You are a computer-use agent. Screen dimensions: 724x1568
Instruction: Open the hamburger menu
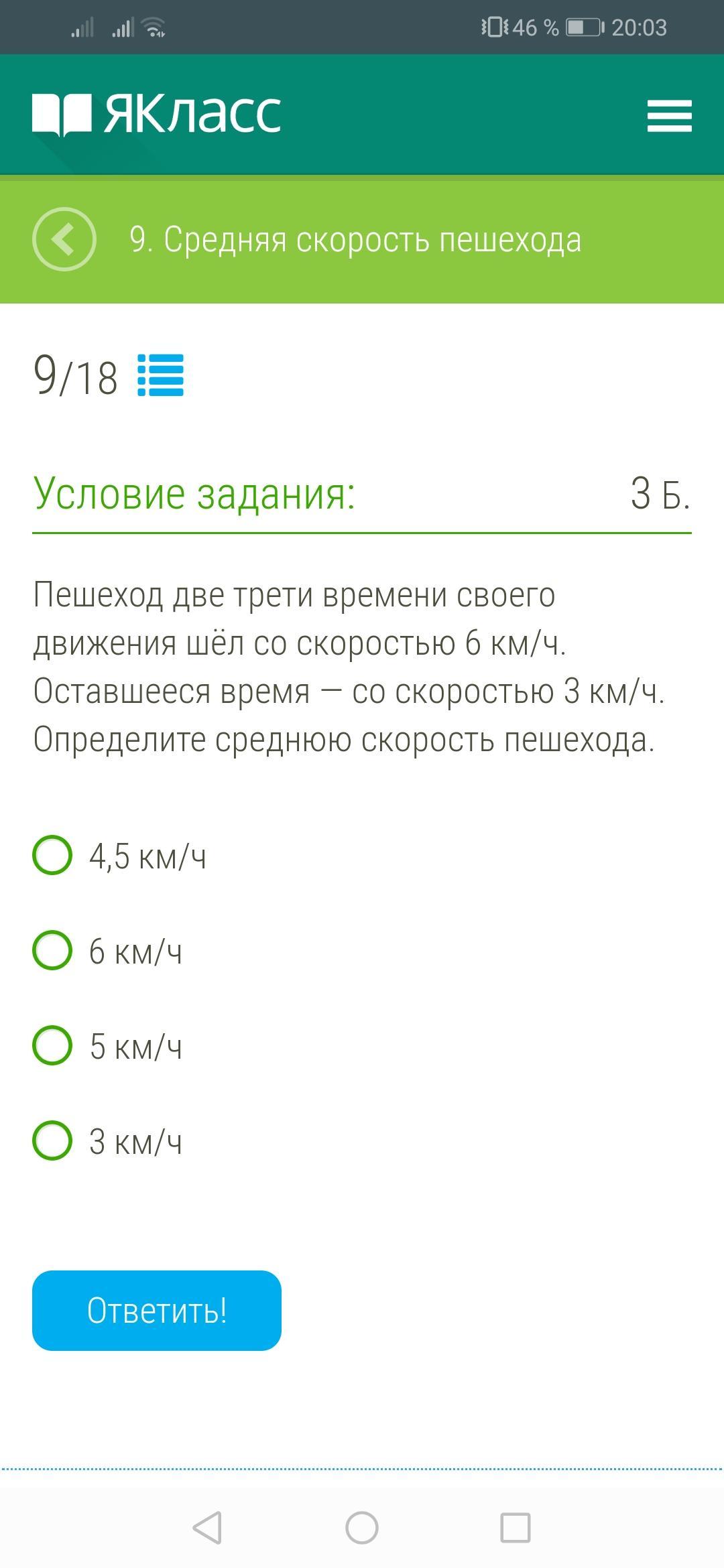click(x=669, y=116)
